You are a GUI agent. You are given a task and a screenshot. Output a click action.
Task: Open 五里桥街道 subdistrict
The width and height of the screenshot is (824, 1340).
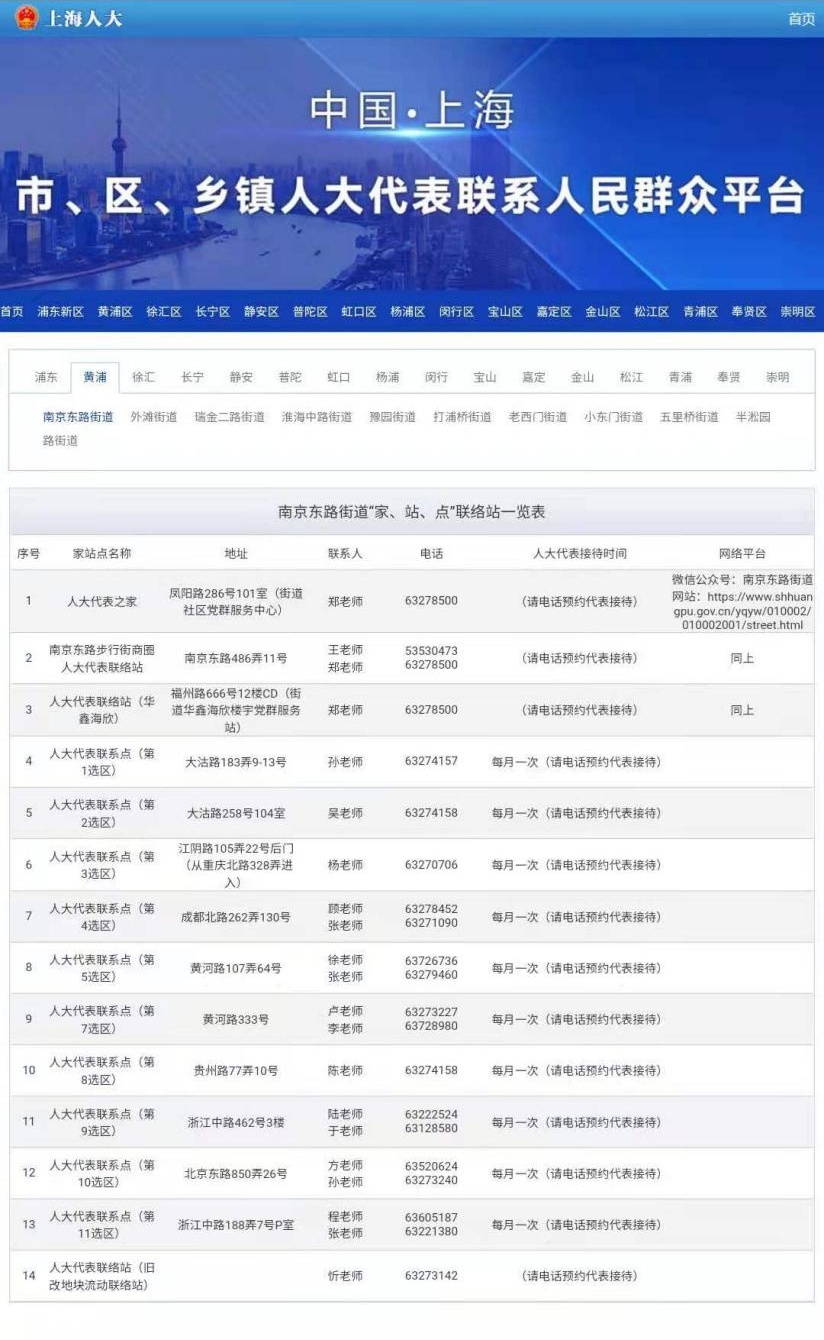point(689,417)
